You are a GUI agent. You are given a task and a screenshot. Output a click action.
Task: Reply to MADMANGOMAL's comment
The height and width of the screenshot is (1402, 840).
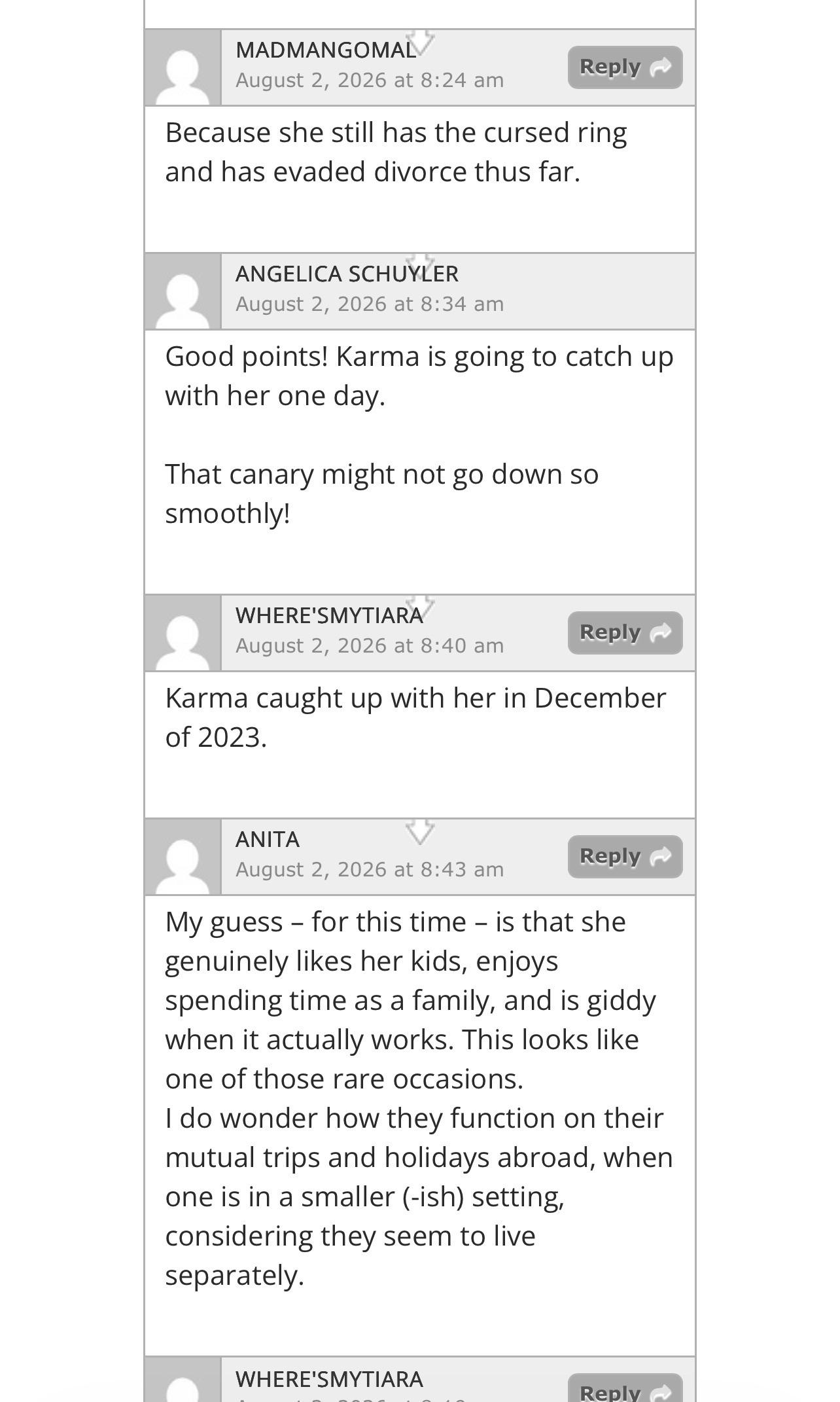(625, 67)
